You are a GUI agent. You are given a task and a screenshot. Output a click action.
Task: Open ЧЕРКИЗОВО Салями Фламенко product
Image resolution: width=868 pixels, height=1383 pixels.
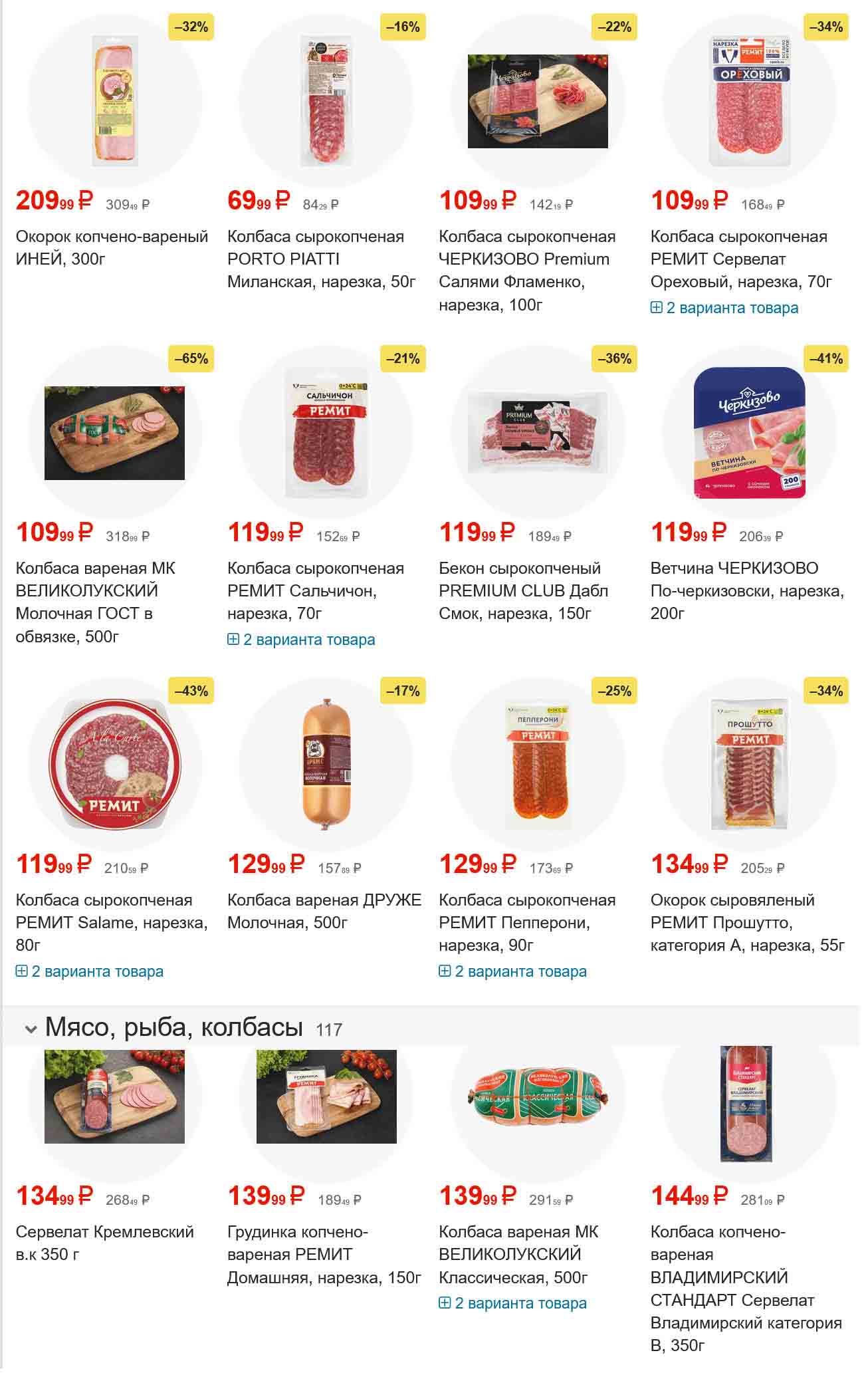[x=527, y=270]
